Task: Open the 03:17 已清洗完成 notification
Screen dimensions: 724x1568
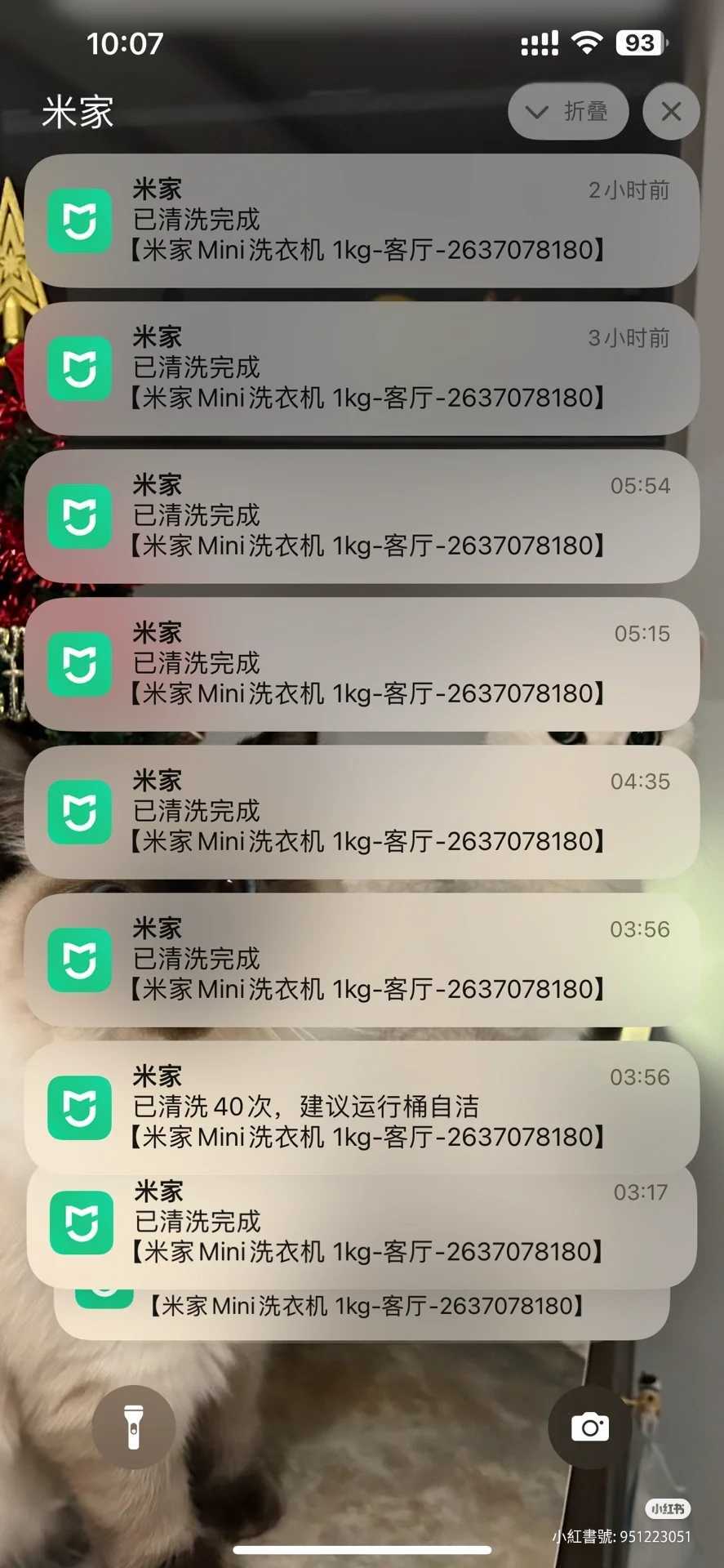Action: pyautogui.click(x=362, y=1227)
